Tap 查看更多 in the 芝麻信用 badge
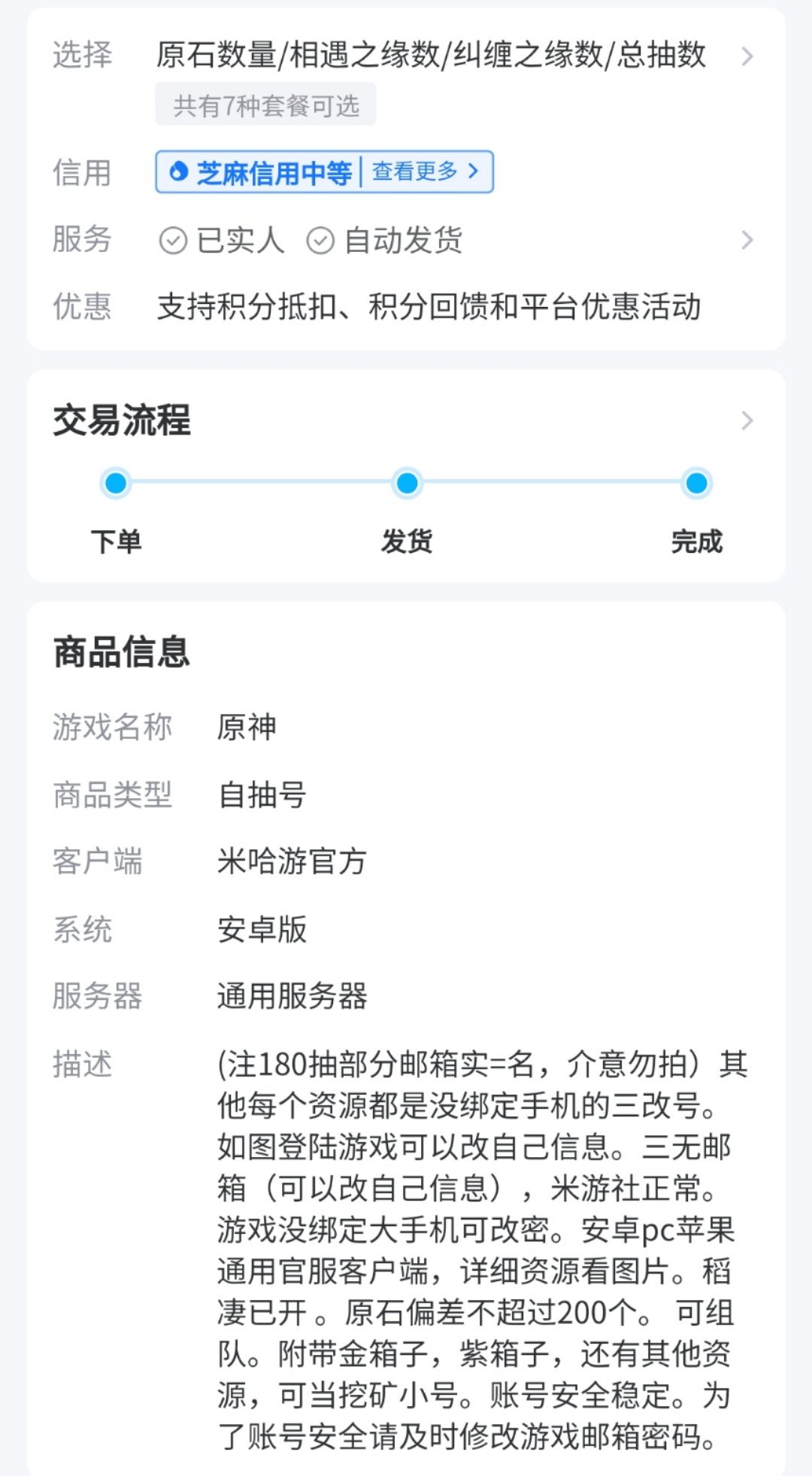The height and width of the screenshot is (1476, 812). coord(425,172)
